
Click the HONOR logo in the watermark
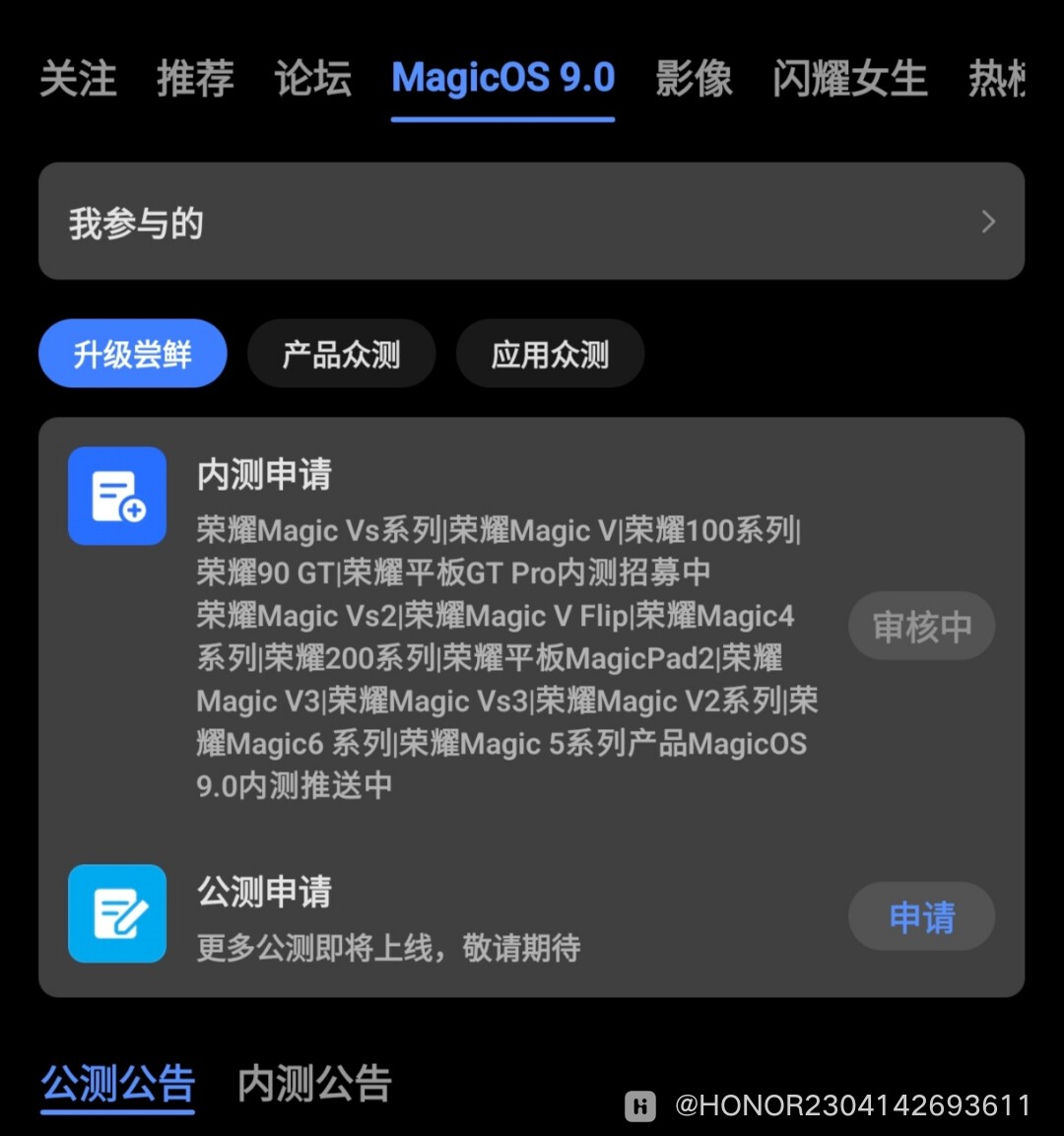coord(639,1107)
